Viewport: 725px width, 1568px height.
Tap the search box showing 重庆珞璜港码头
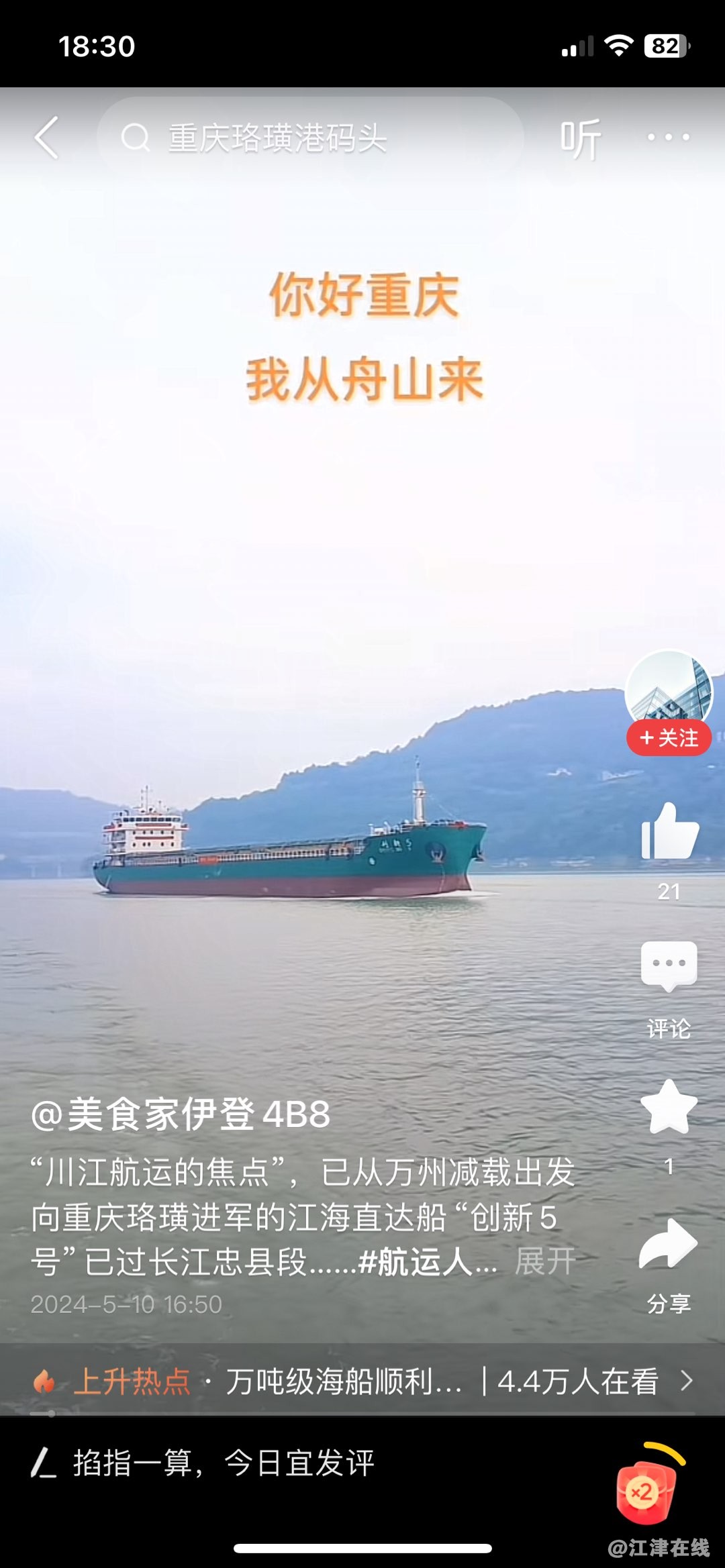pyautogui.click(x=309, y=138)
